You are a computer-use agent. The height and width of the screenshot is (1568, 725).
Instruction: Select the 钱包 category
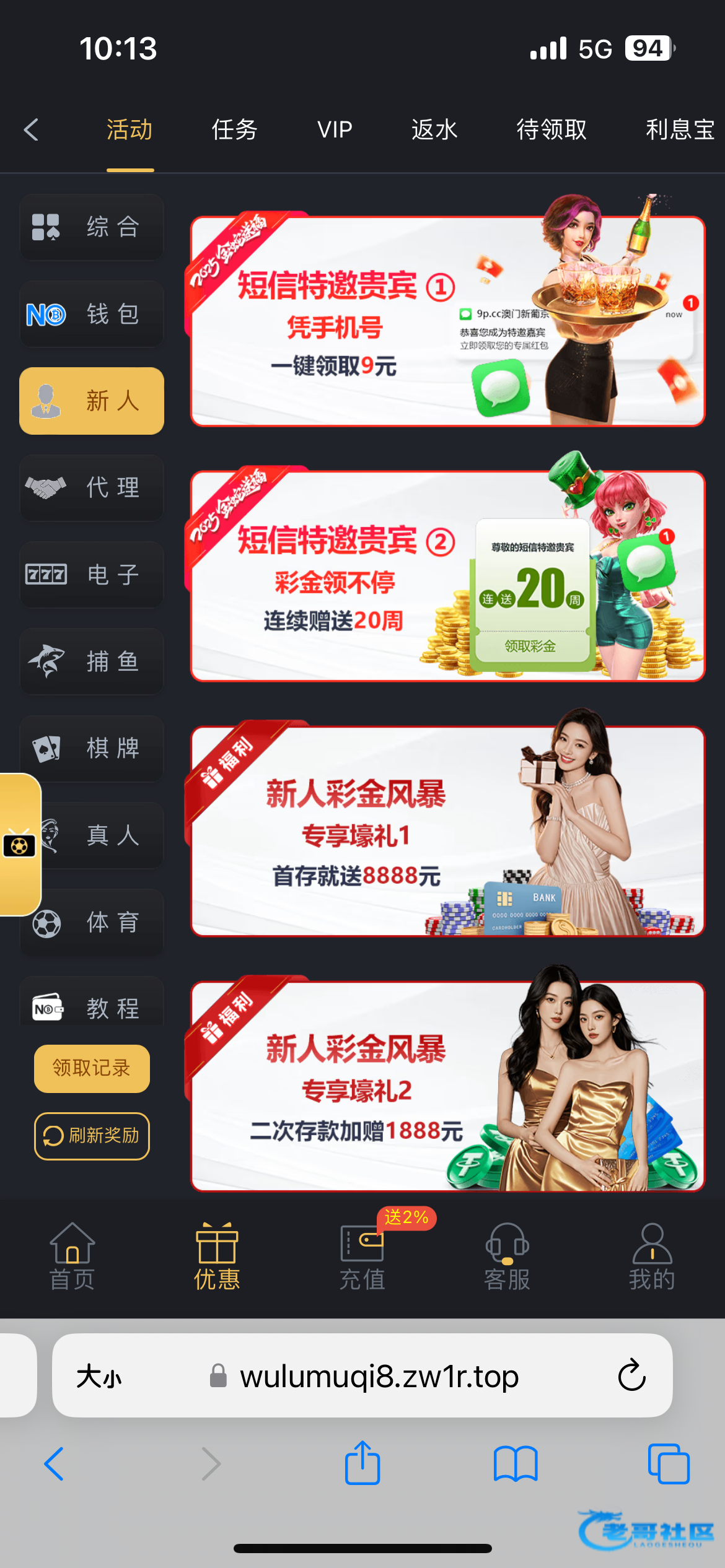coord(92,314)
